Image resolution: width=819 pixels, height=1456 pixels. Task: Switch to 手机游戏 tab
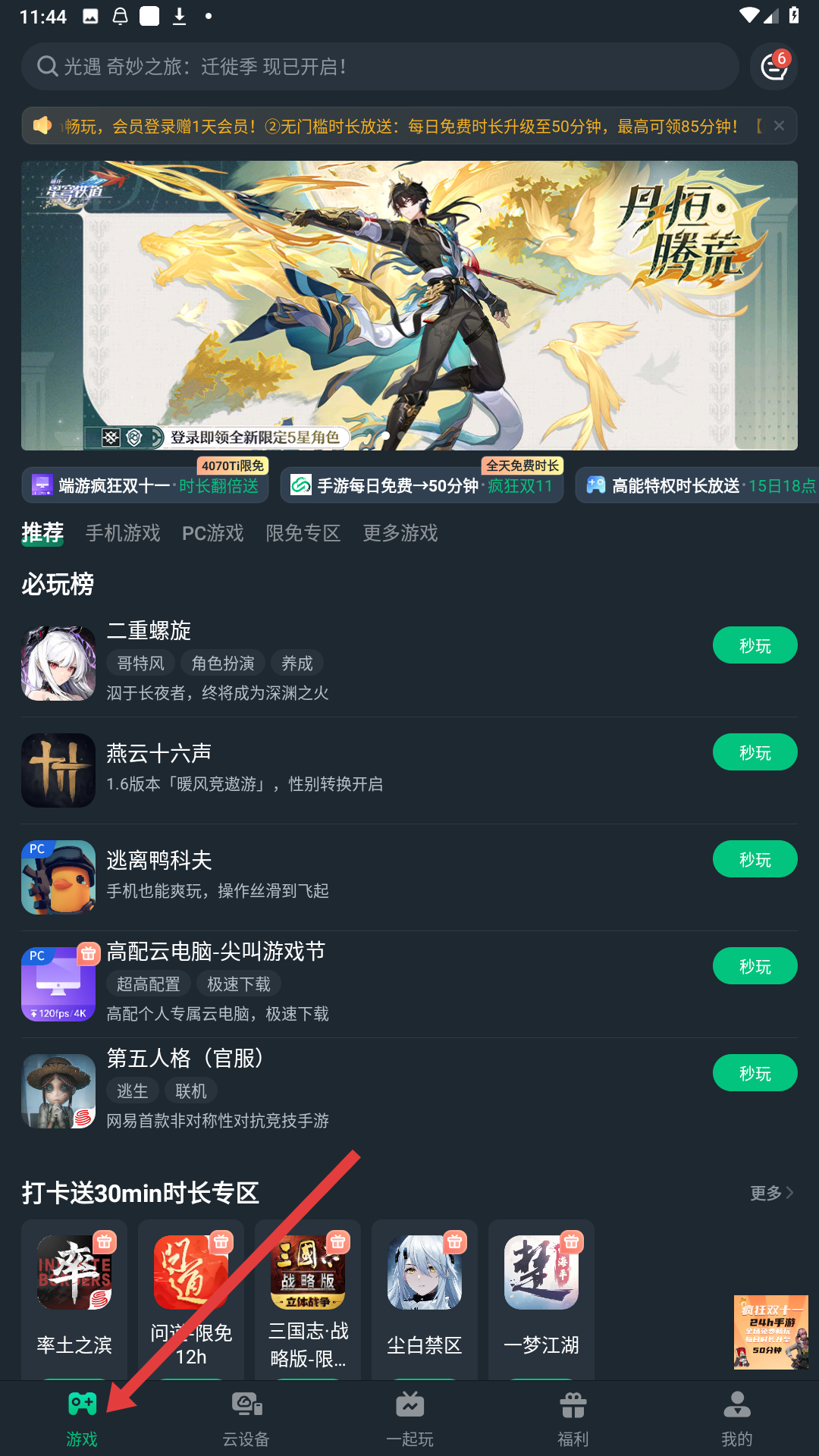coord(123,533)
